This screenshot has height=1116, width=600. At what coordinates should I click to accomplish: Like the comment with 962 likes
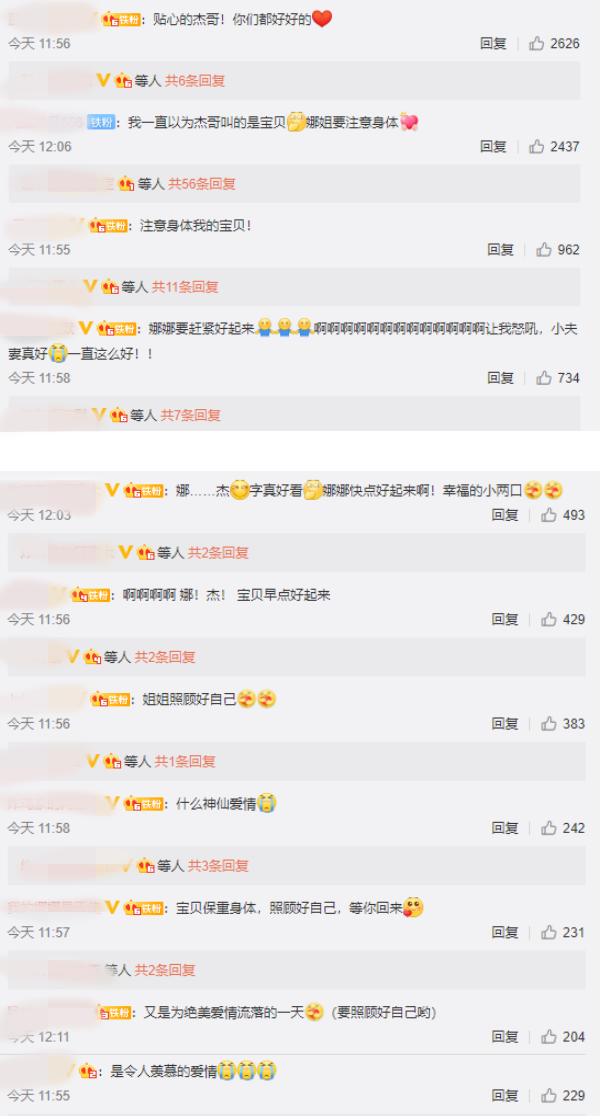545,249
